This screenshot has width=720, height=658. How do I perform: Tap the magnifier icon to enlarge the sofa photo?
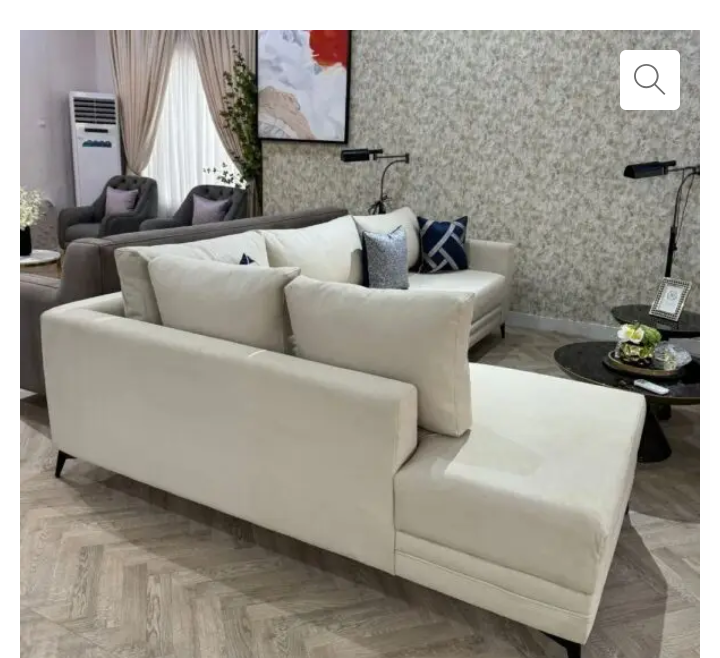click(x=649, y=80)
